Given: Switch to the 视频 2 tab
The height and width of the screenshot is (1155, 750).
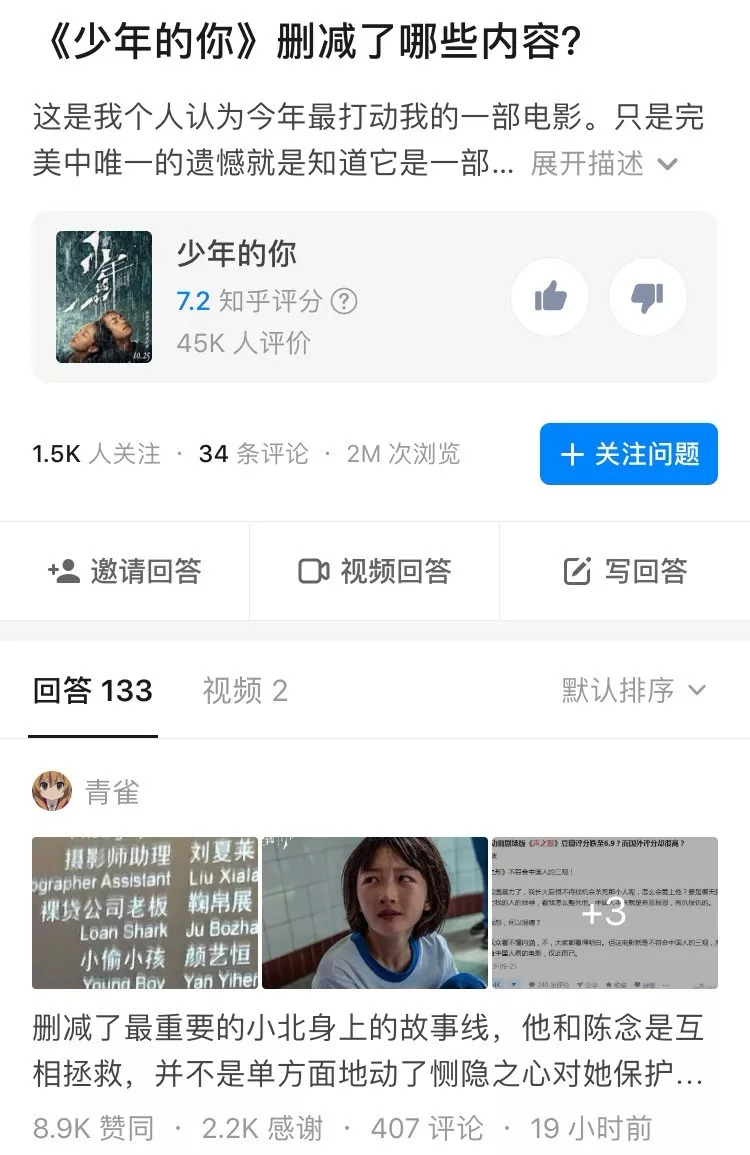Looking at the screenshot, I should click(245, 691).
